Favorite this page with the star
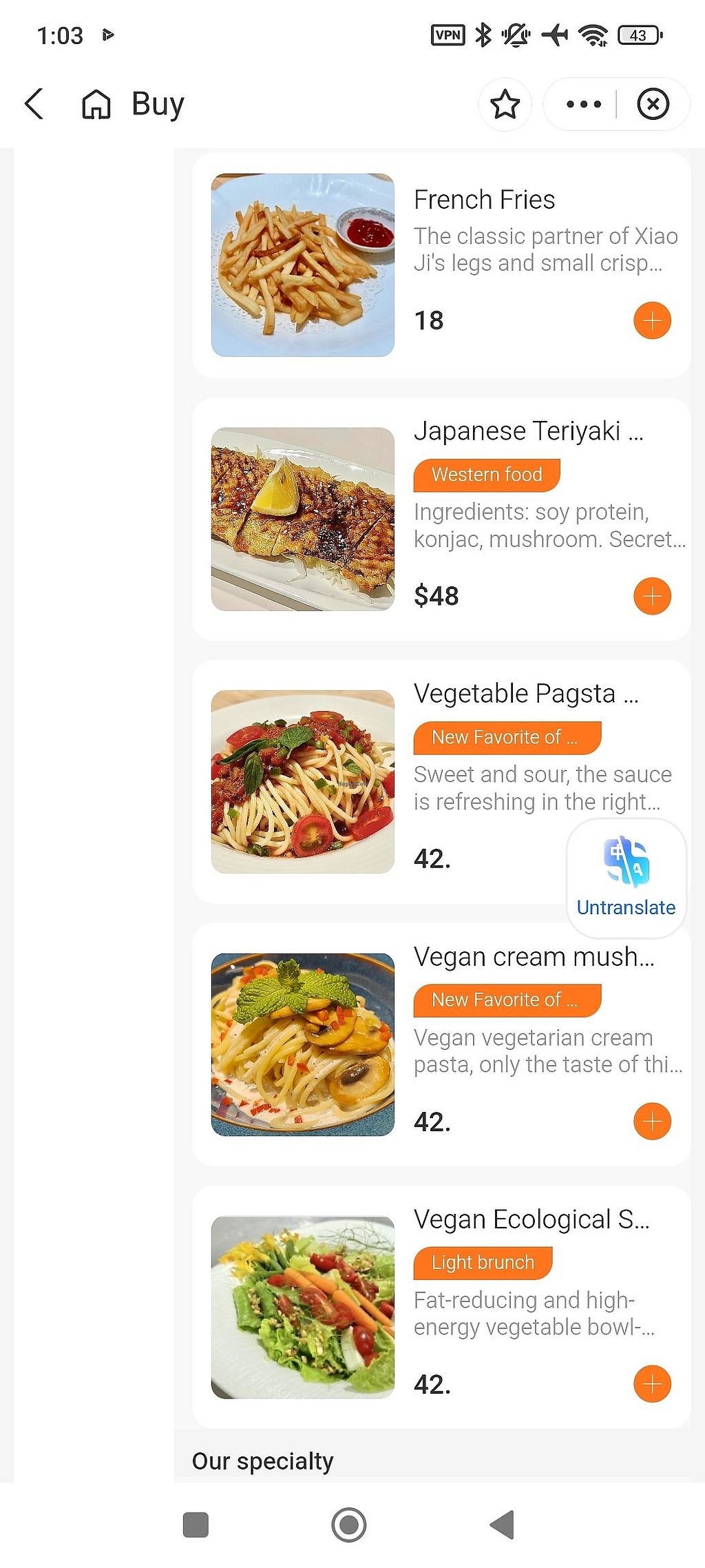This screenshot has height=1568, width=705. [505, 105]
